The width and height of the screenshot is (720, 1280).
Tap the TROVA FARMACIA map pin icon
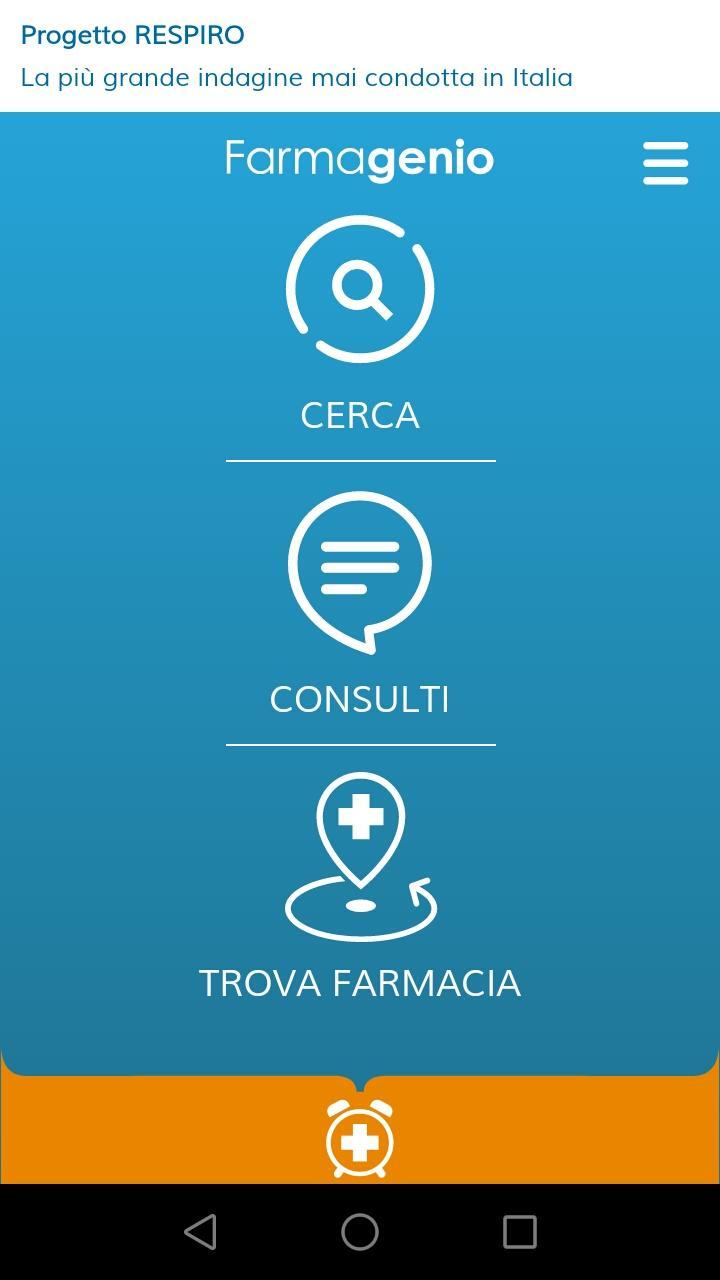360,855
